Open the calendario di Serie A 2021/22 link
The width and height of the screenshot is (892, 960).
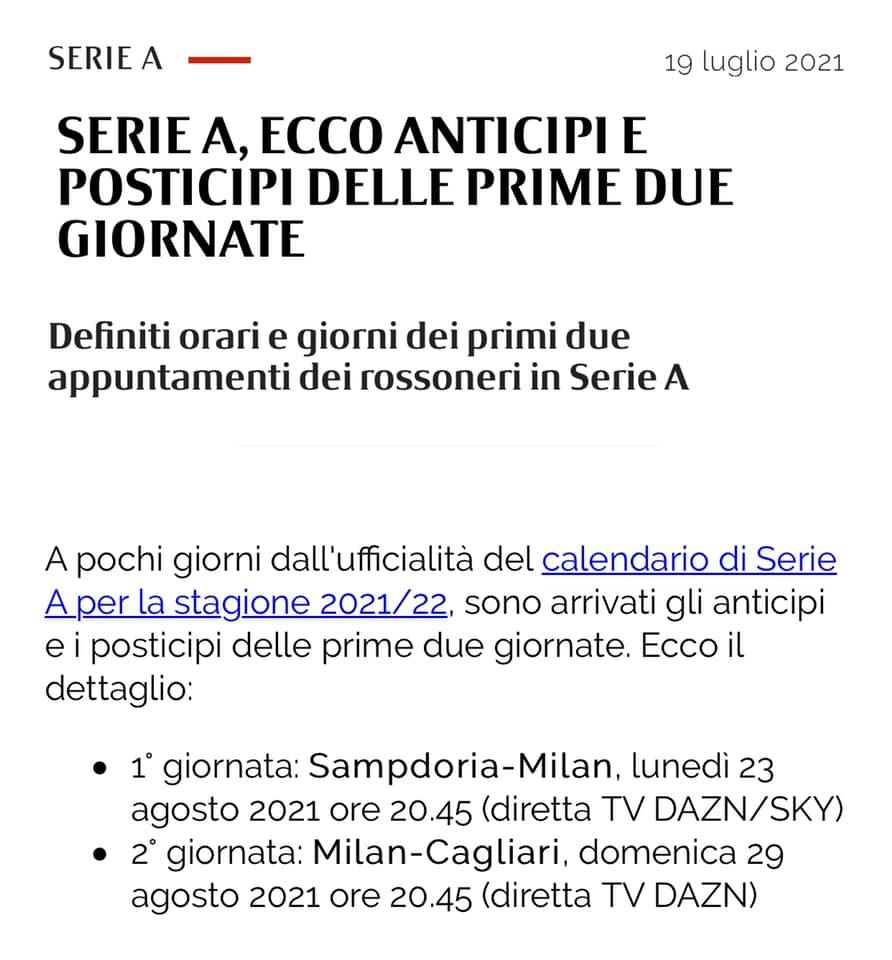pos(688,559)
